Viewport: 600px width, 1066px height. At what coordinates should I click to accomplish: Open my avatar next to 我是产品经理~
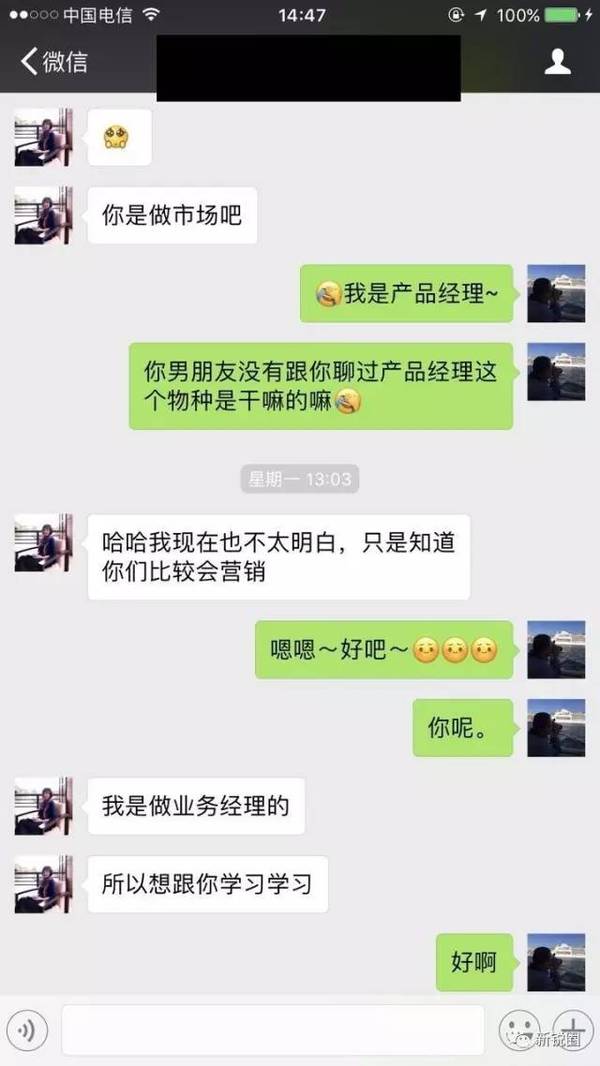556,293
